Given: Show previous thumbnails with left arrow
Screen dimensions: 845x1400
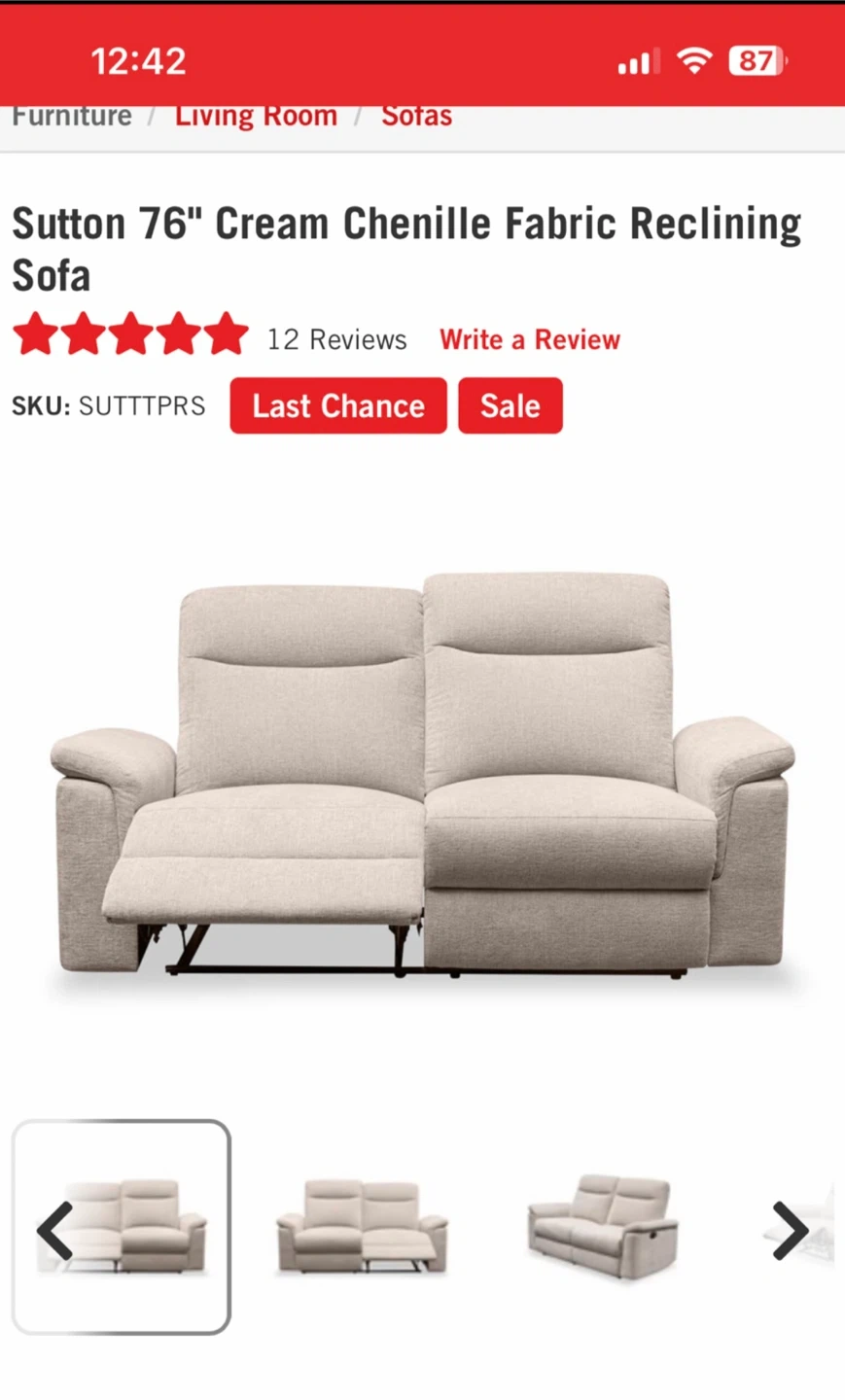Looking at the screenshot, I should (54, 1231).
